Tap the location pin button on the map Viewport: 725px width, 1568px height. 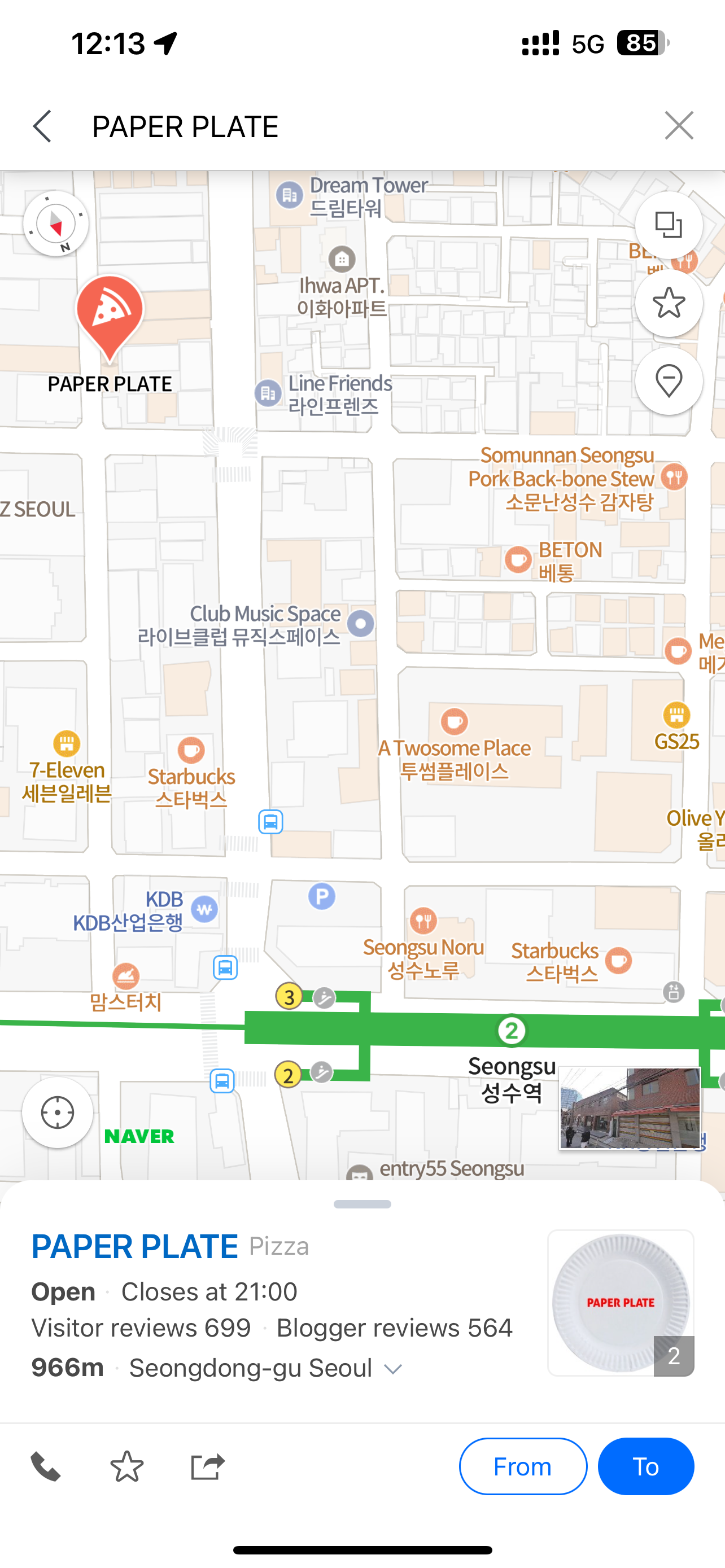(669, 382)
